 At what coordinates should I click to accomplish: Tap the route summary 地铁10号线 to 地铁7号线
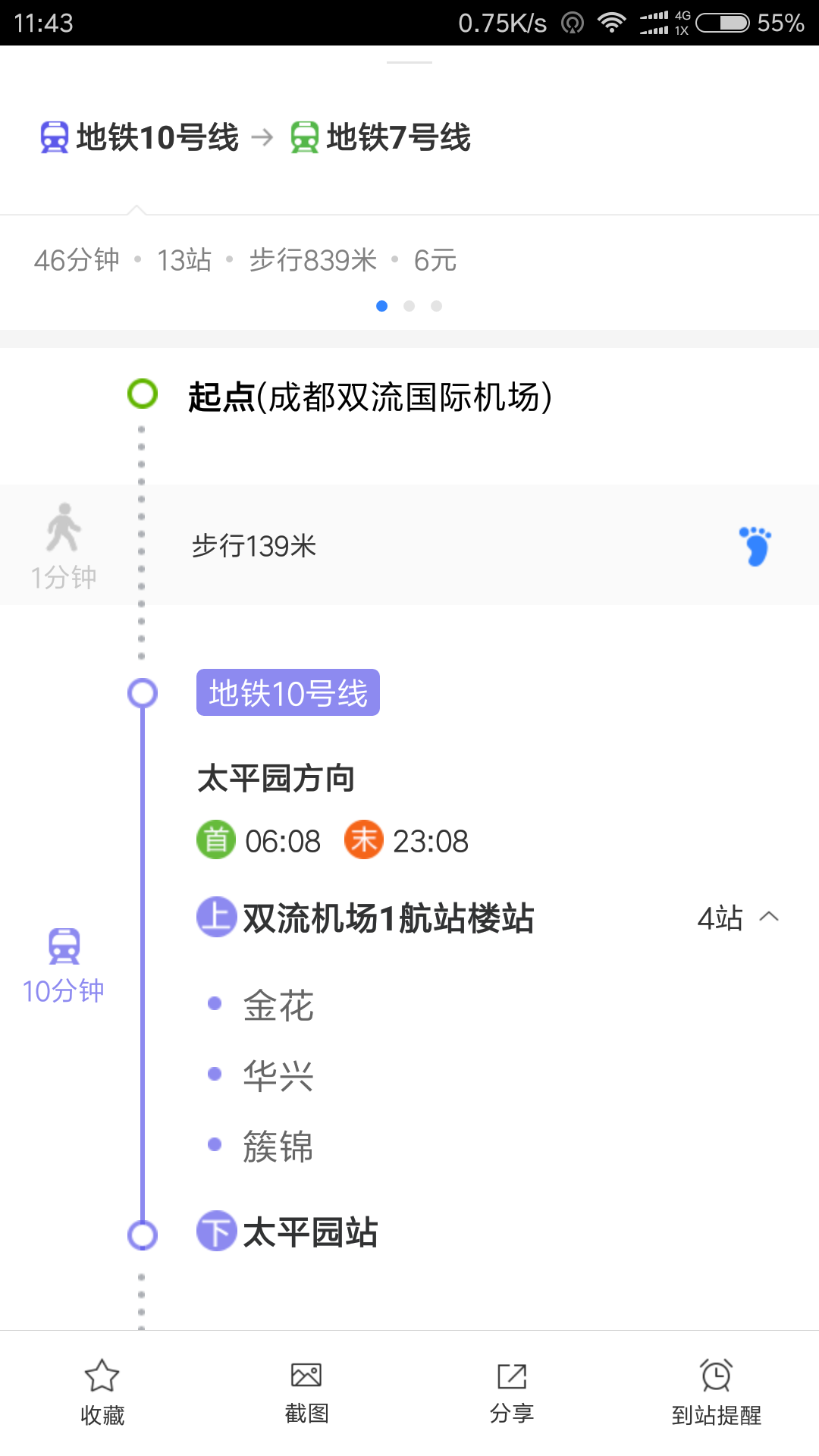pyautogui.click(x=256, y=138)
